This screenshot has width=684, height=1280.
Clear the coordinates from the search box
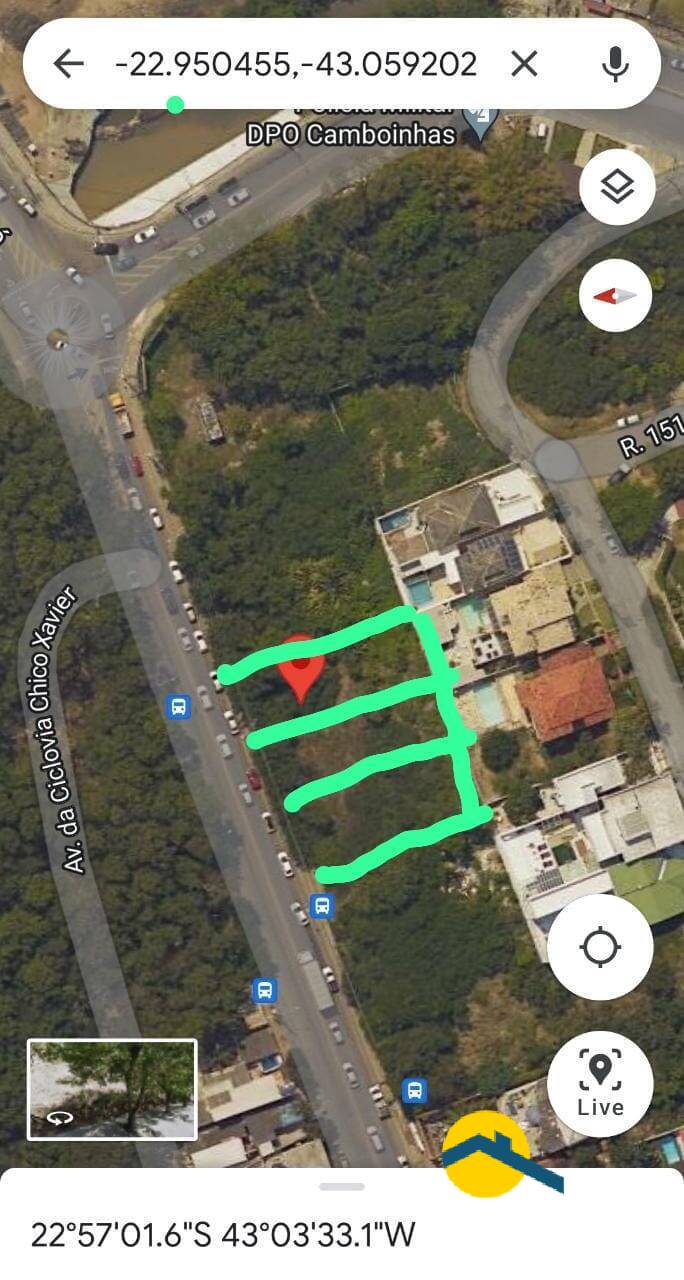[524, 64]
